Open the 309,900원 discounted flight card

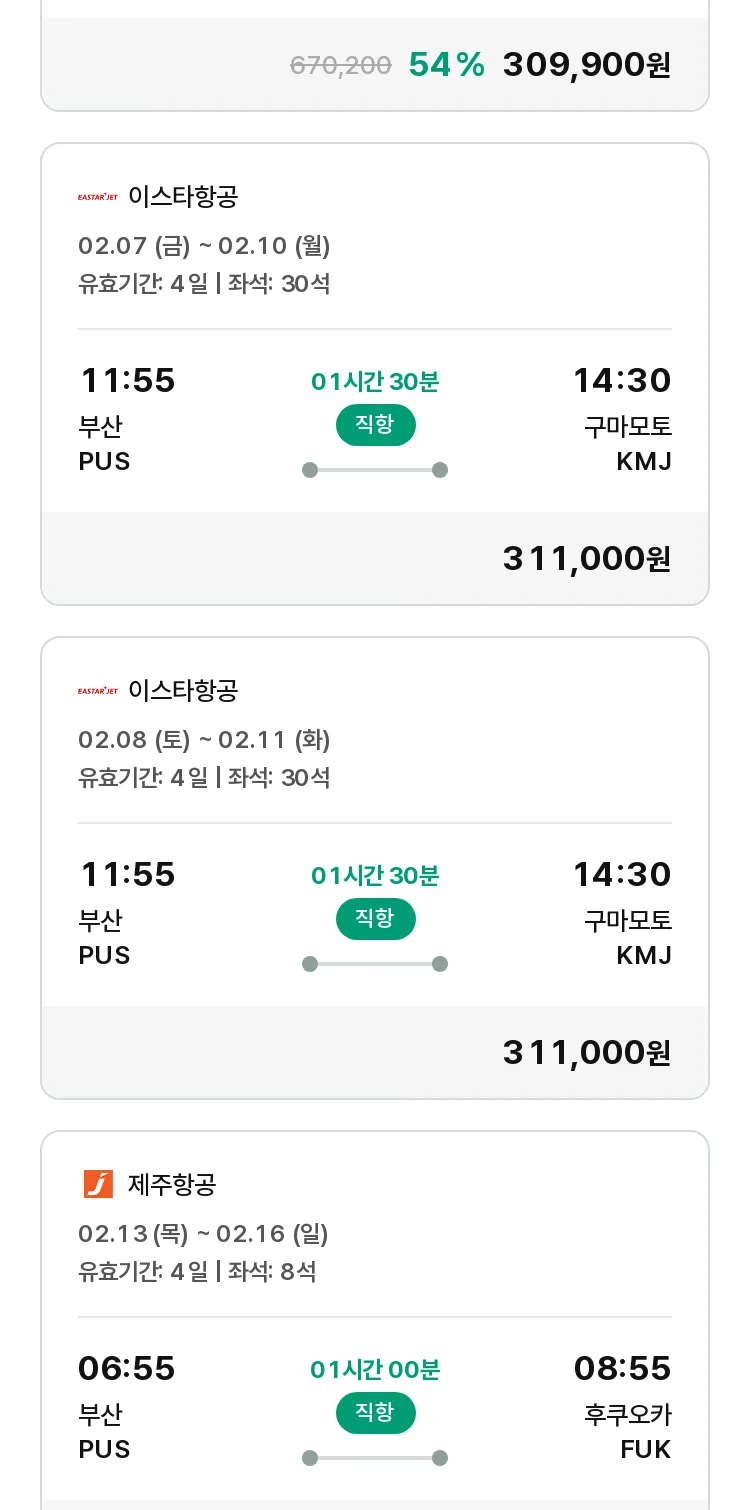point(375,55)
